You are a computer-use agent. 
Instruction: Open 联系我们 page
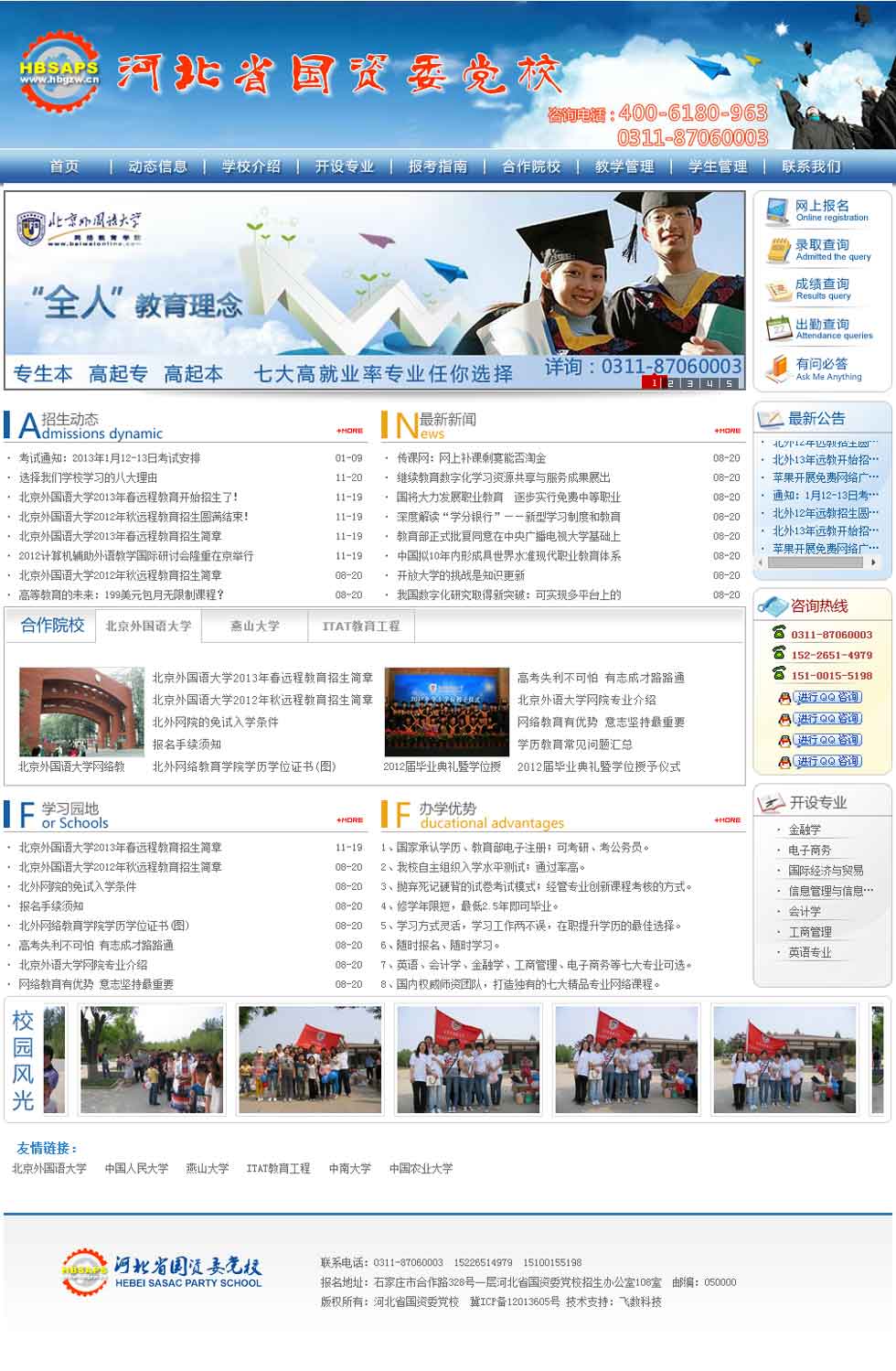pyautogui.click(x=810, y=166)
